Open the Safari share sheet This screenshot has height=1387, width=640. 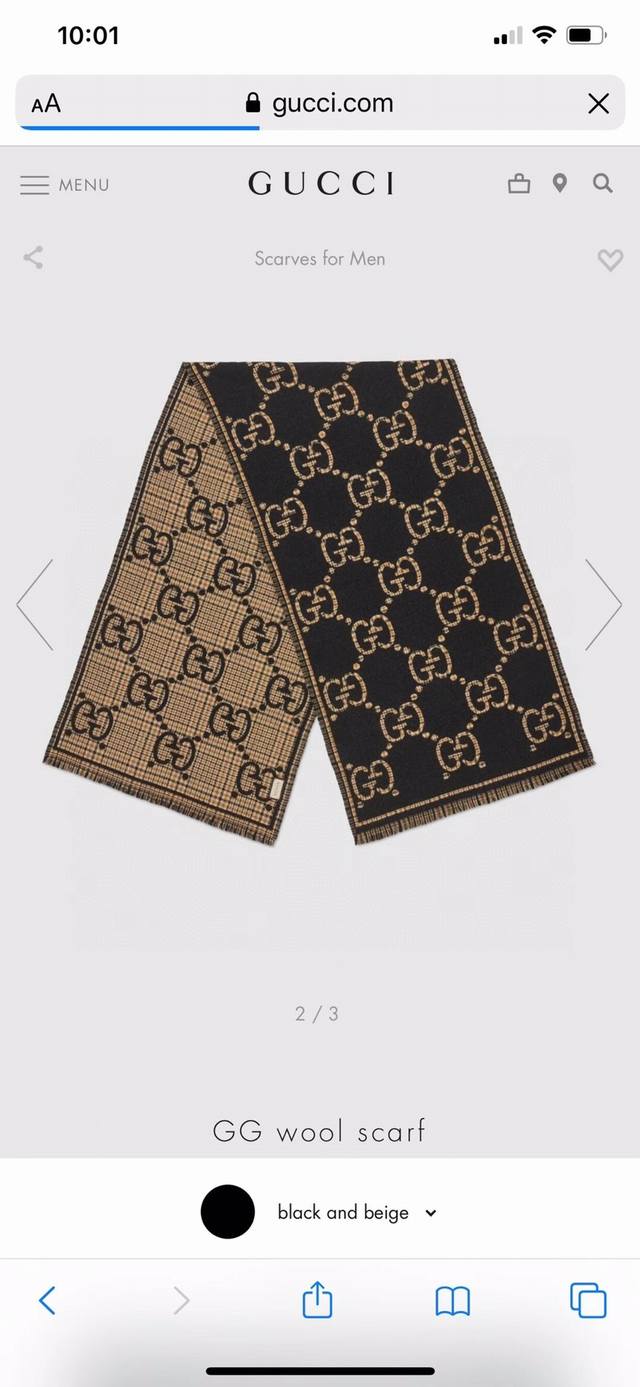coord(317,1300)
